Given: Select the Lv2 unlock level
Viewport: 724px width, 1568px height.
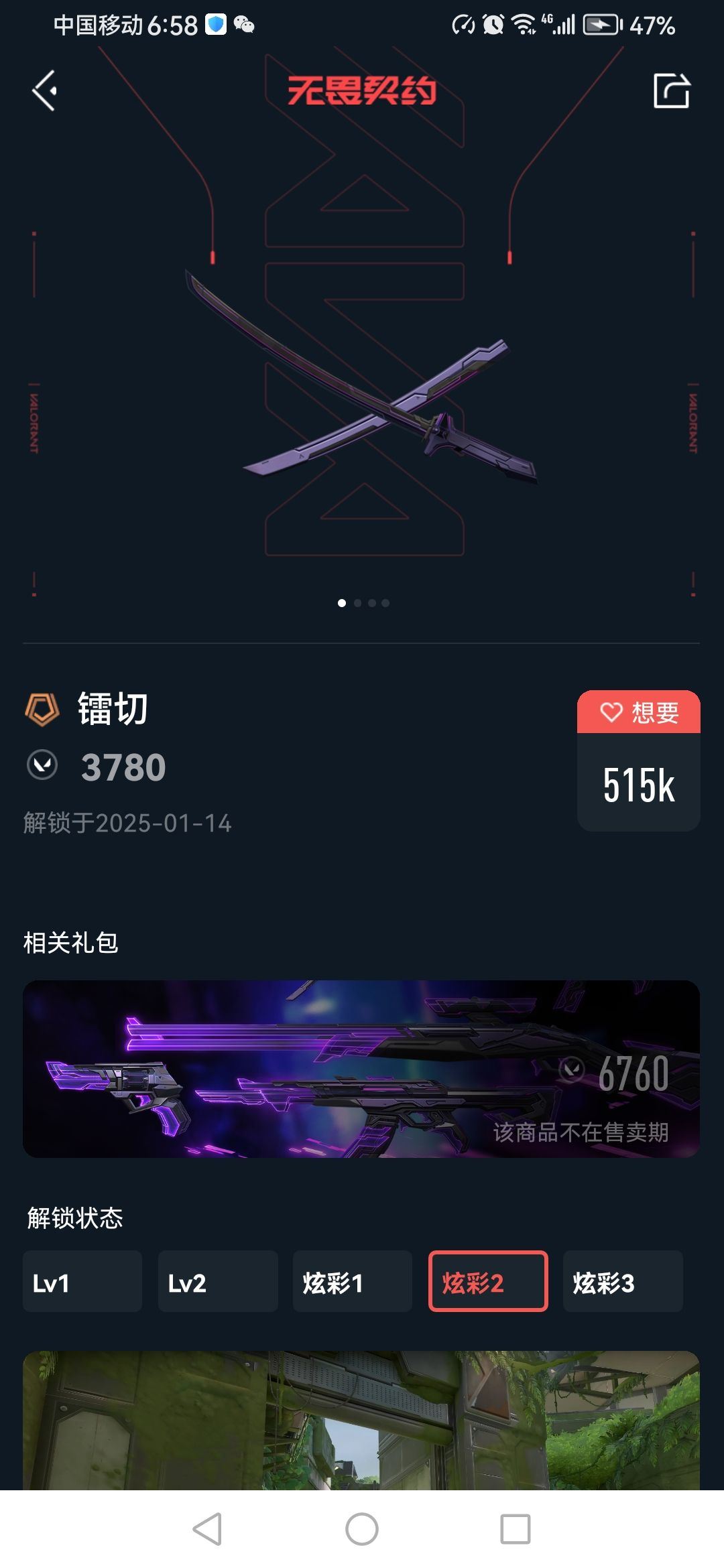Looking at the screenshot, I should click(x=218, y=1281).
